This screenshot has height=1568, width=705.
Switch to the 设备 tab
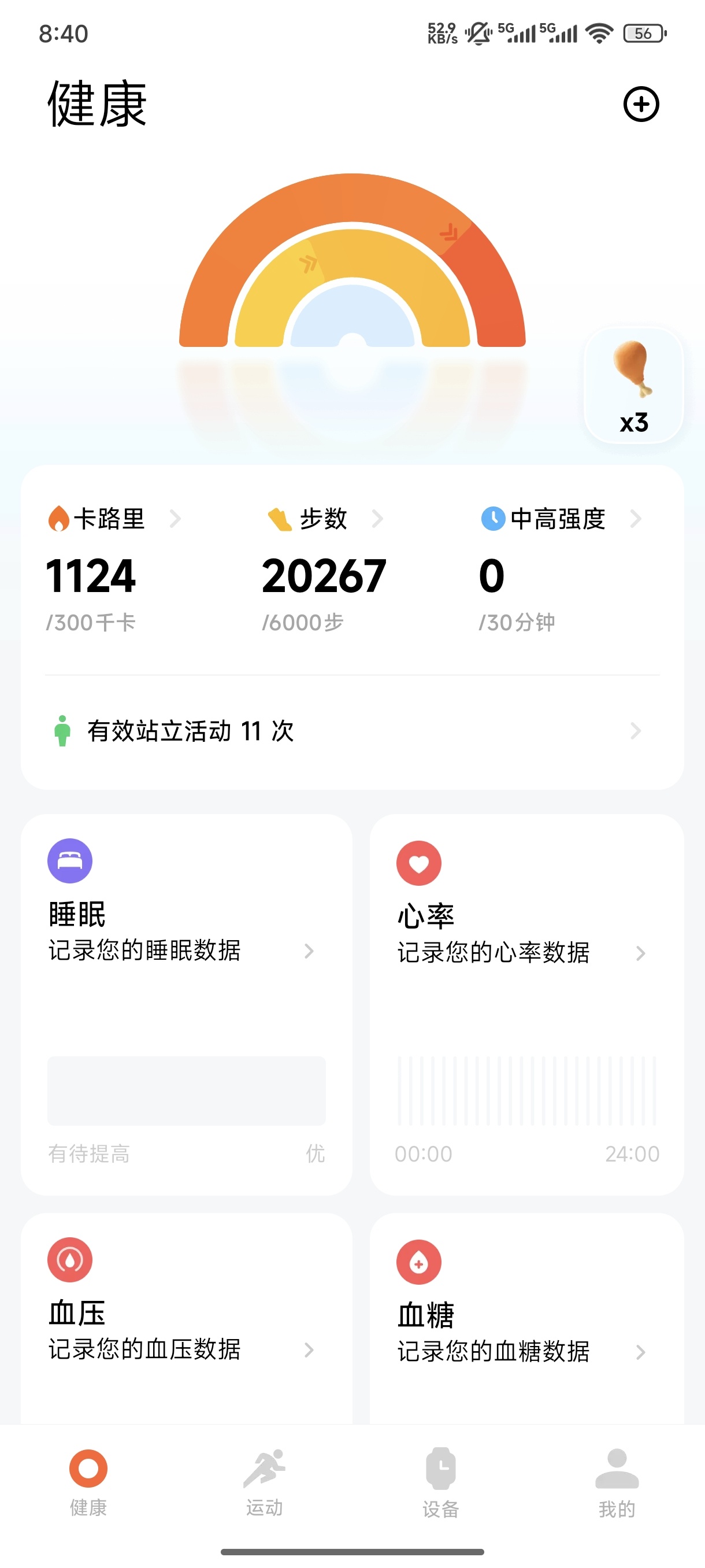[x=440, y=1482]
